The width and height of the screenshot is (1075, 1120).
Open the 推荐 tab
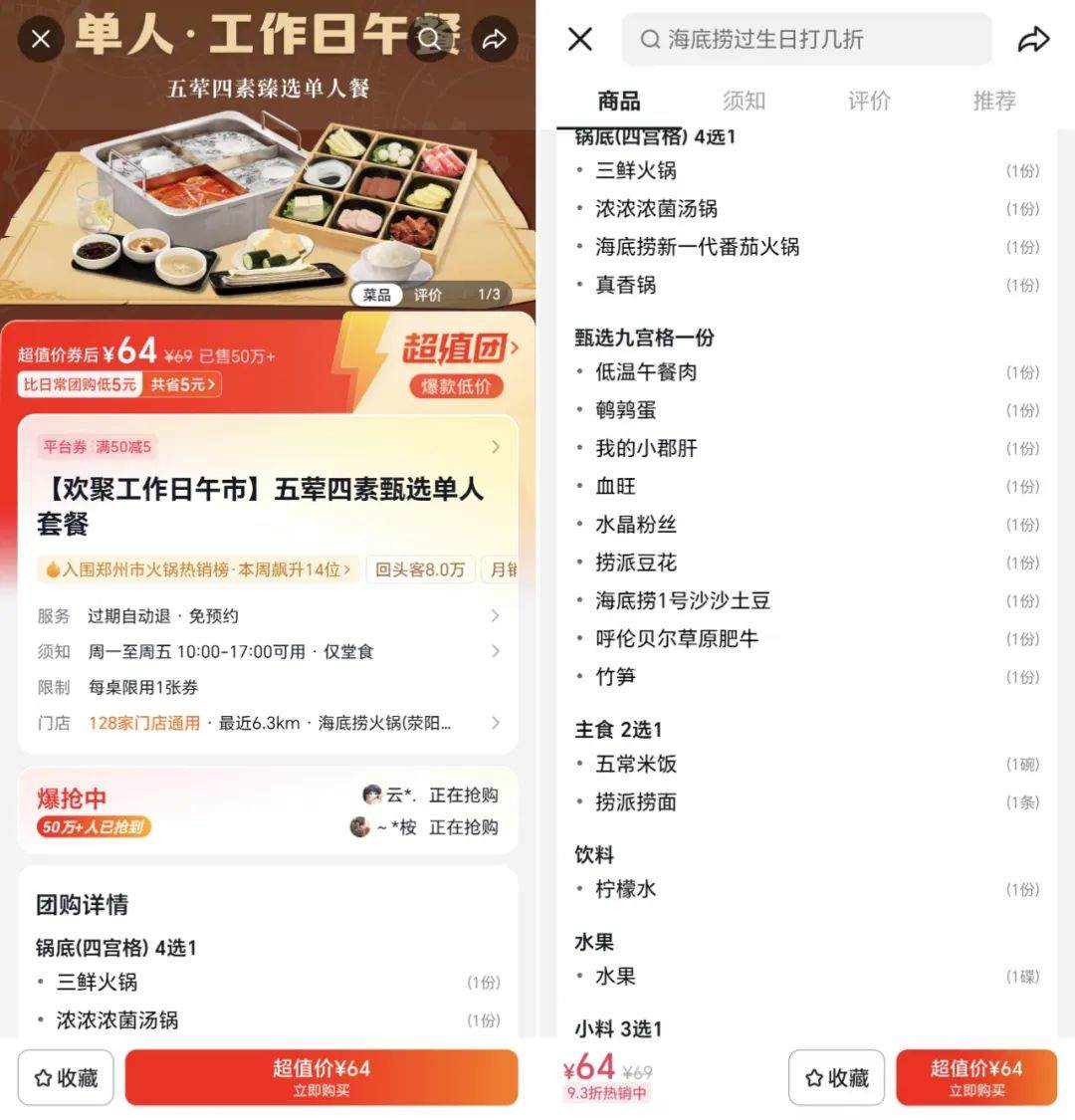[x=993, y=101]
